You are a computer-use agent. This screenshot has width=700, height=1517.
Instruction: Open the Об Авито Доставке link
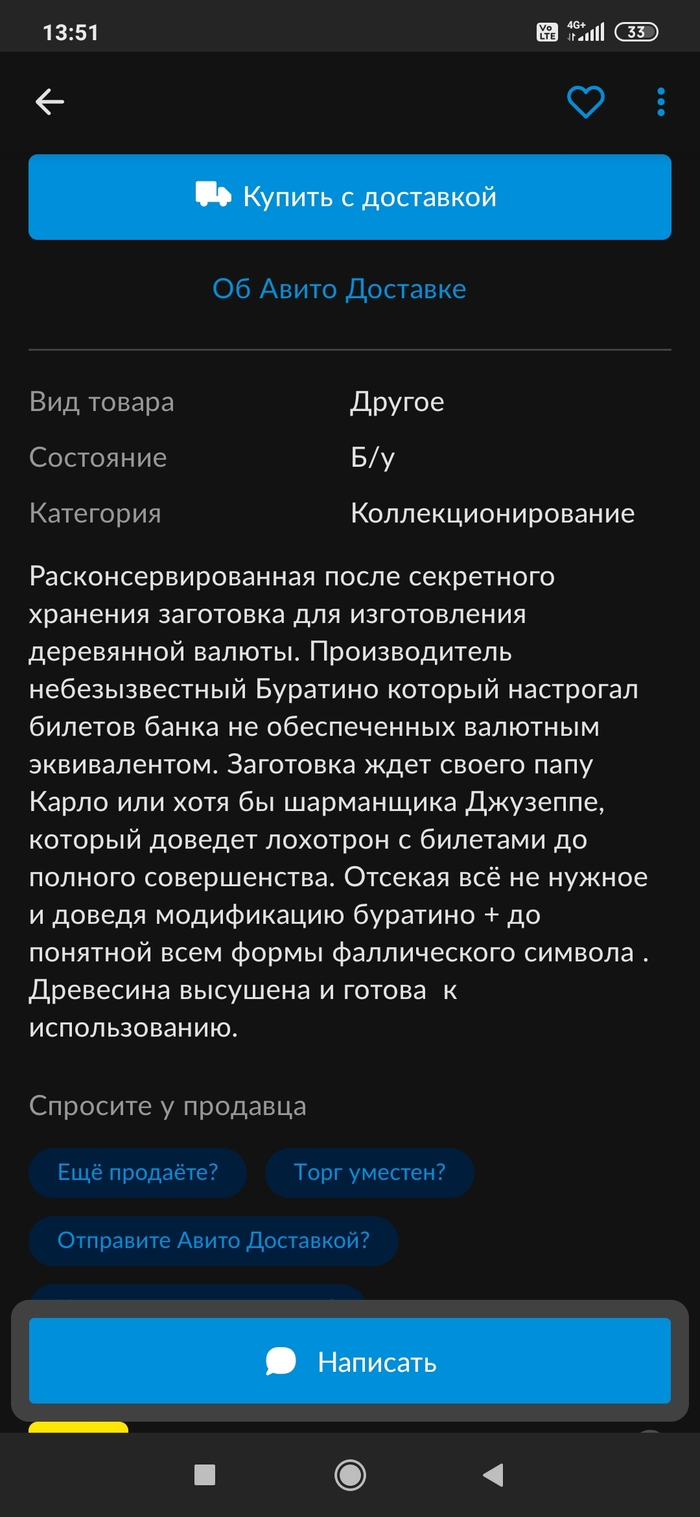tap(339, 289)
